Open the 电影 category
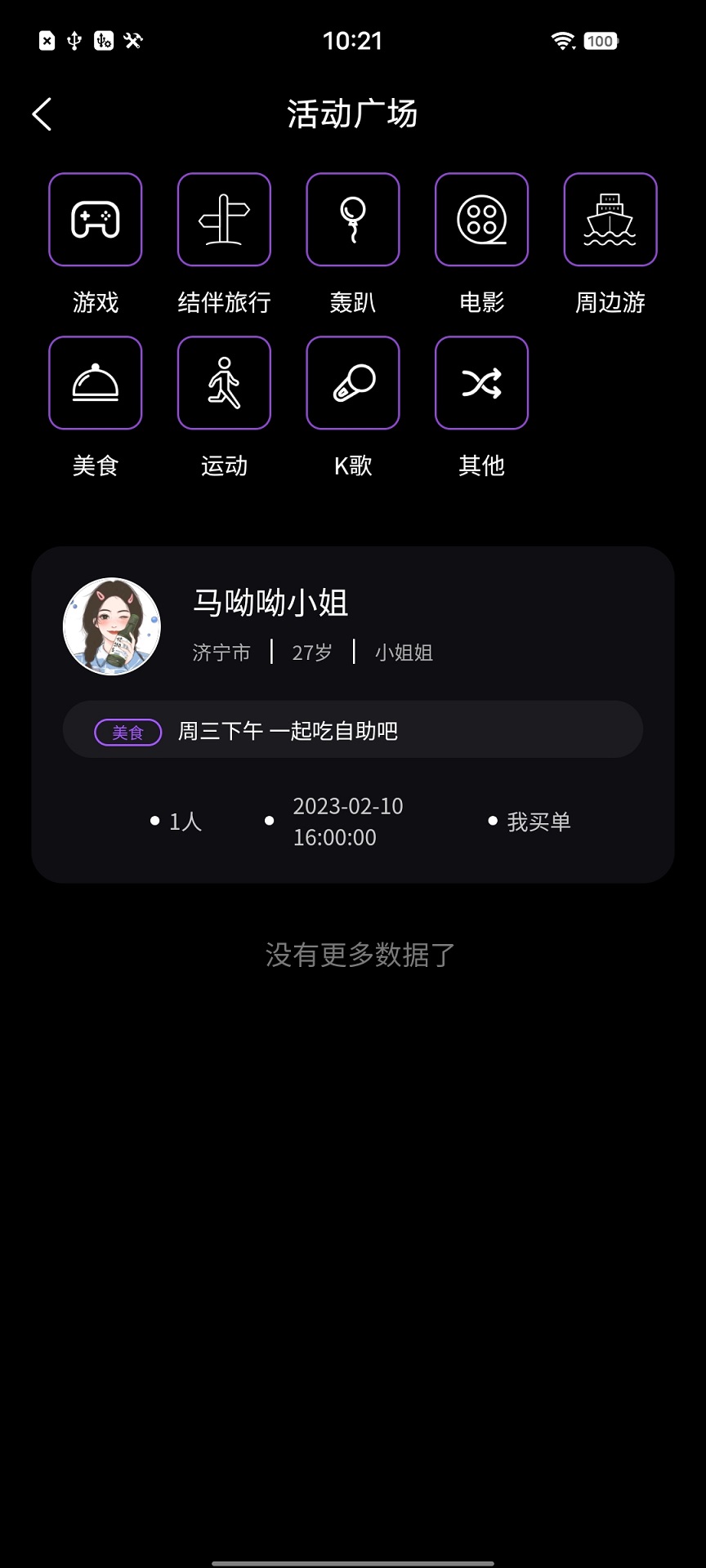The image size is (706, 1568). (481, 220)
